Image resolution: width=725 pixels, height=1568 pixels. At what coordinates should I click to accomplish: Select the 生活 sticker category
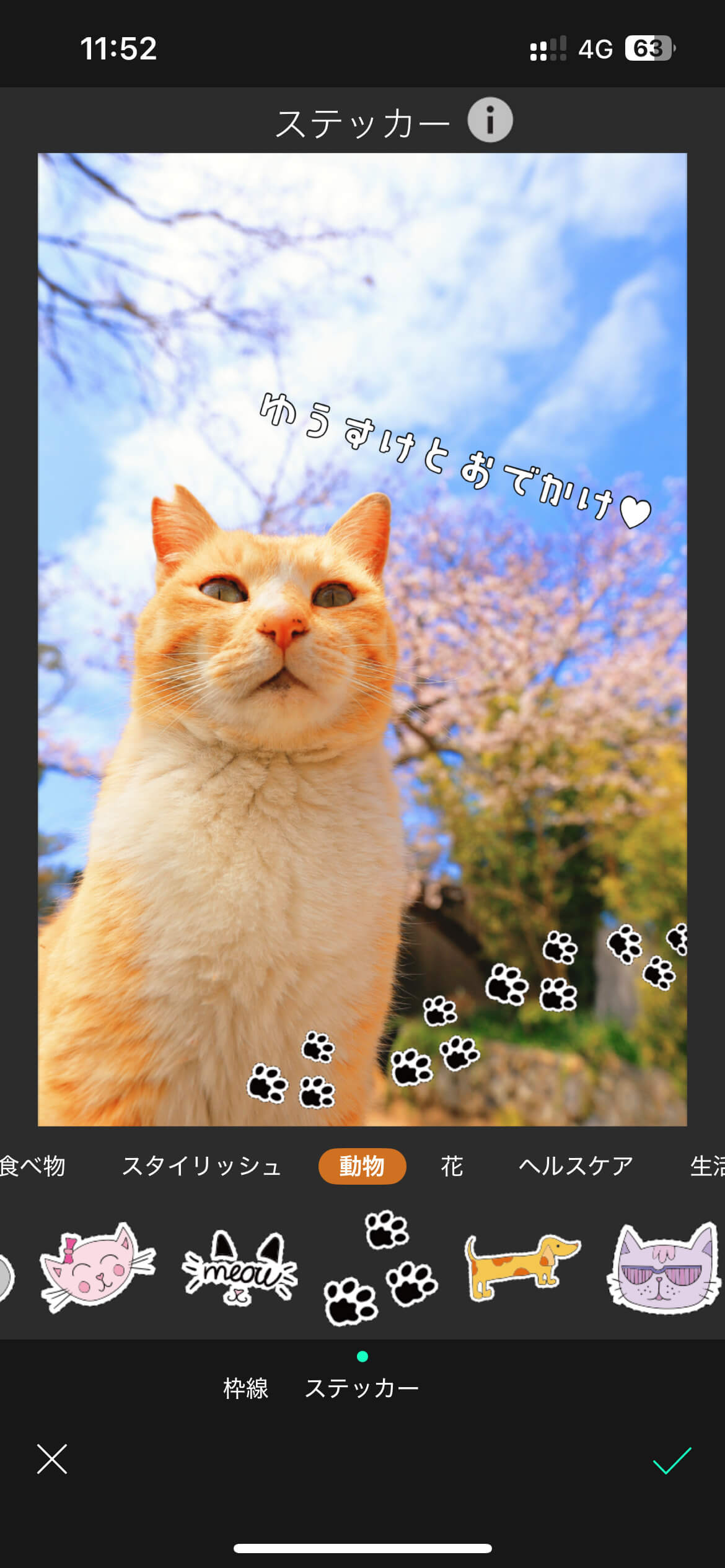708,1166
